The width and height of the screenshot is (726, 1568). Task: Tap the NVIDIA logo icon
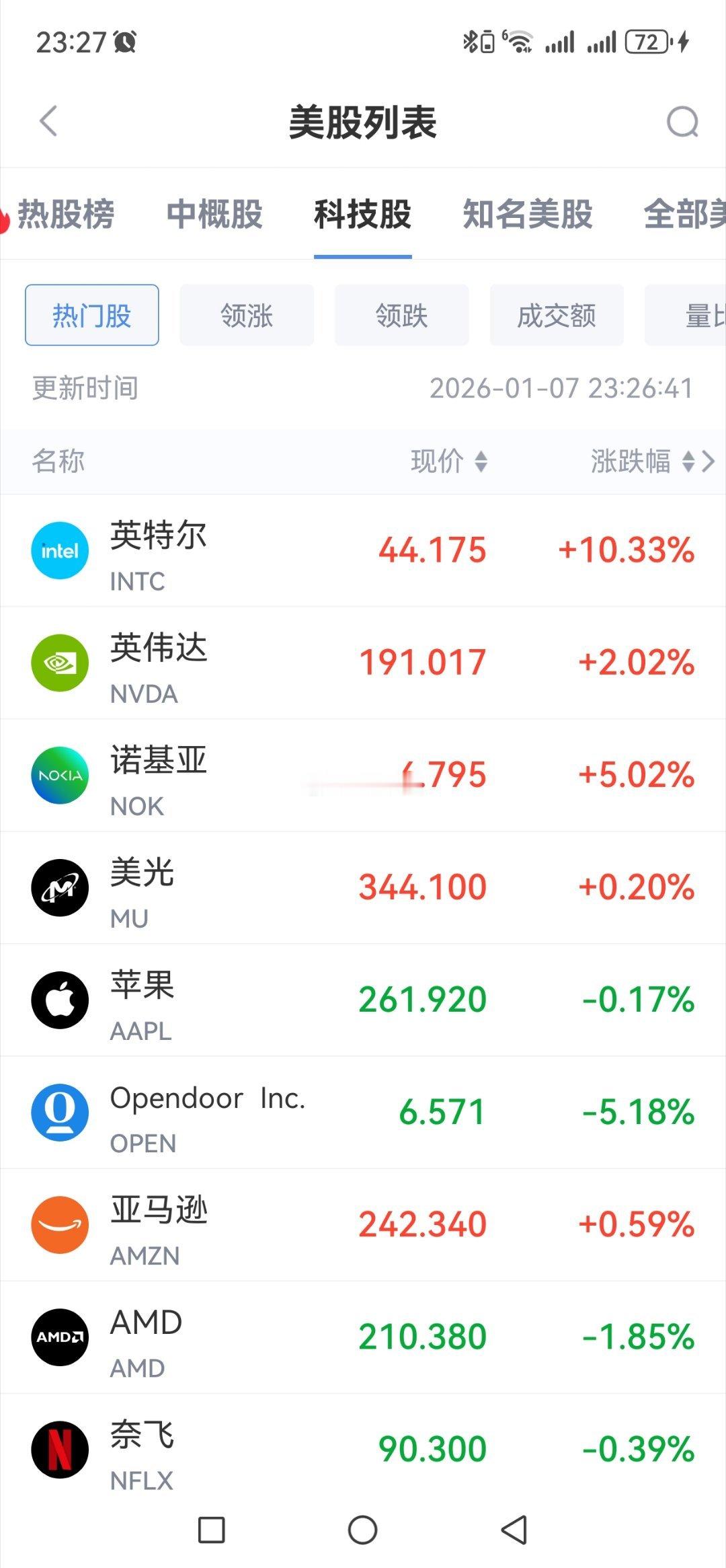point(59,663)
